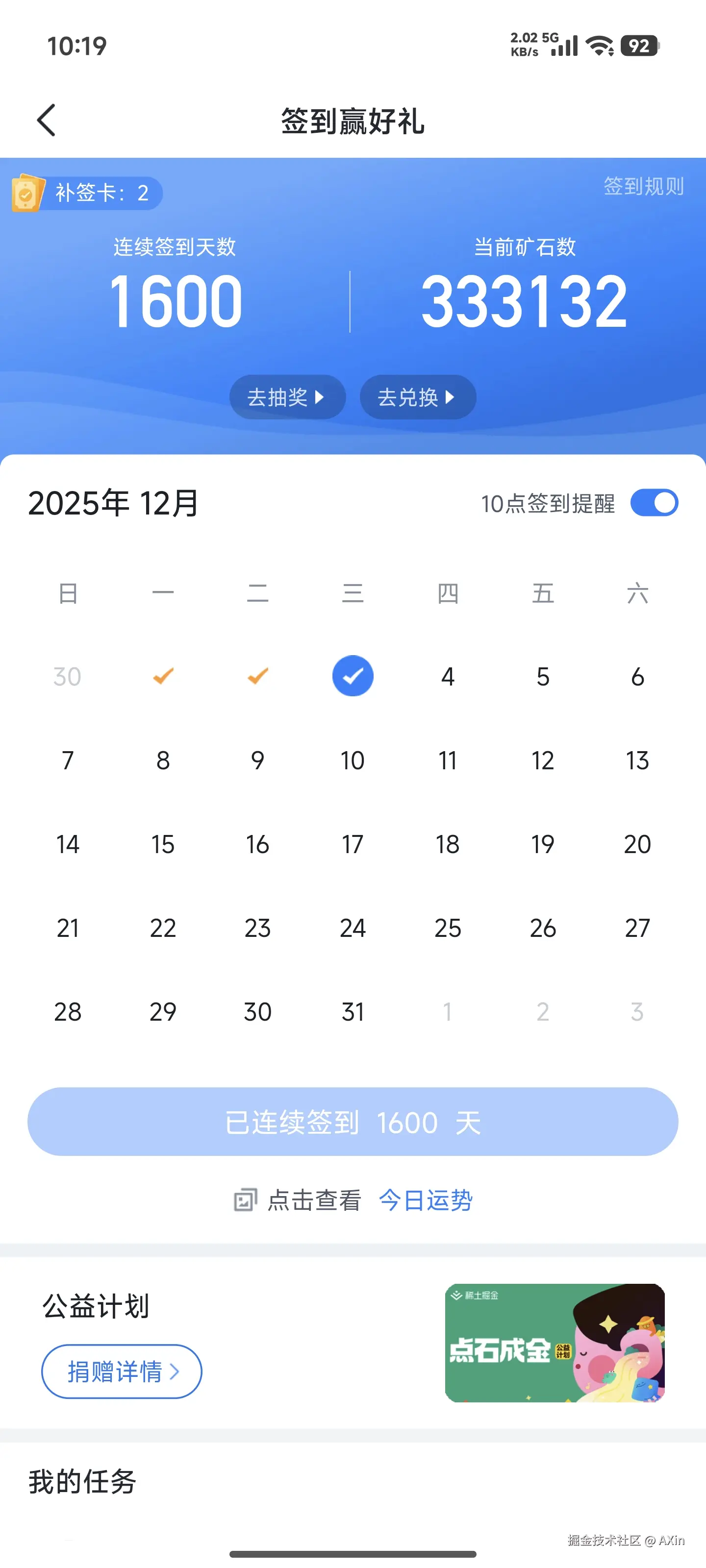Tap today's blue checkmark on December 3
This screenshot has width=706, height=1568.
tap(353, 676)
